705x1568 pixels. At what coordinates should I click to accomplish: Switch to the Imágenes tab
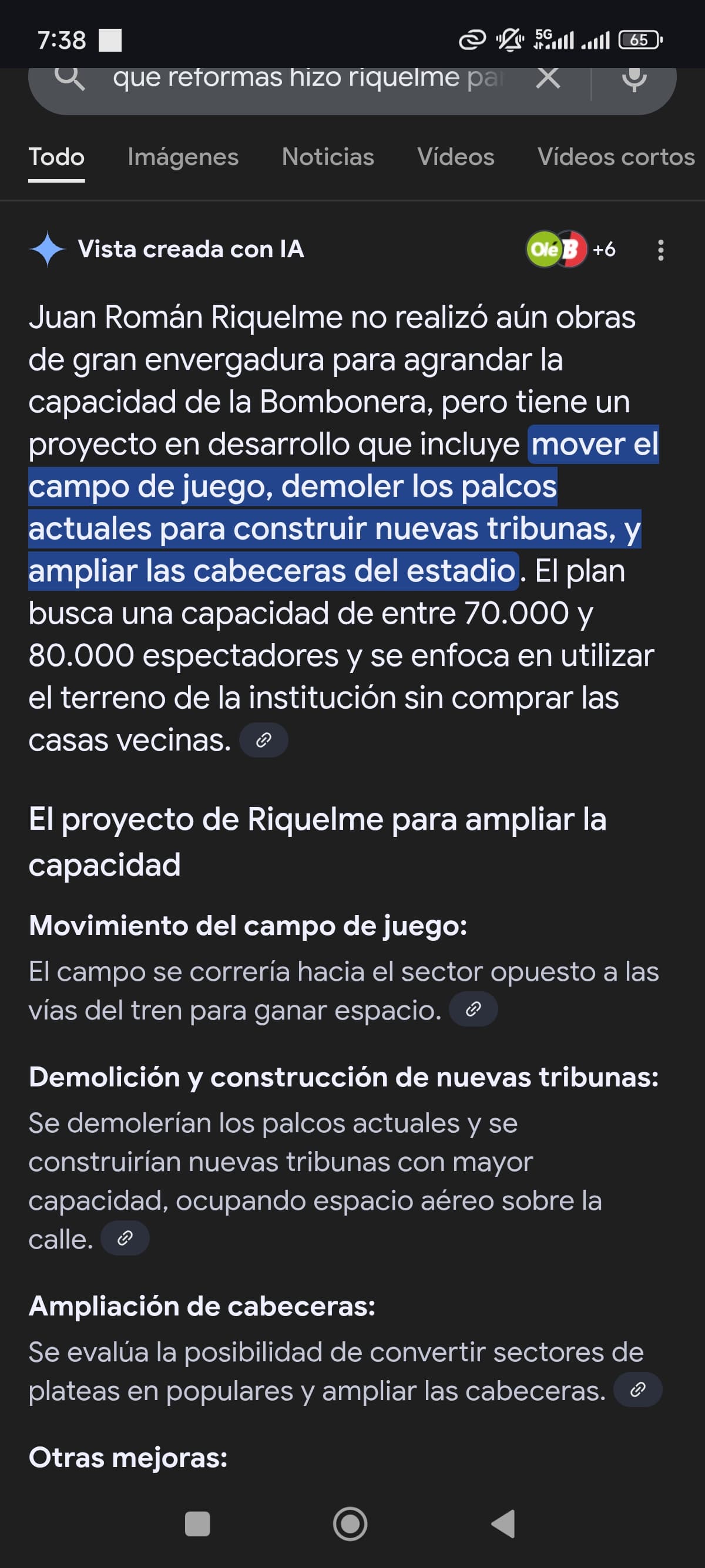click(183, 157)
